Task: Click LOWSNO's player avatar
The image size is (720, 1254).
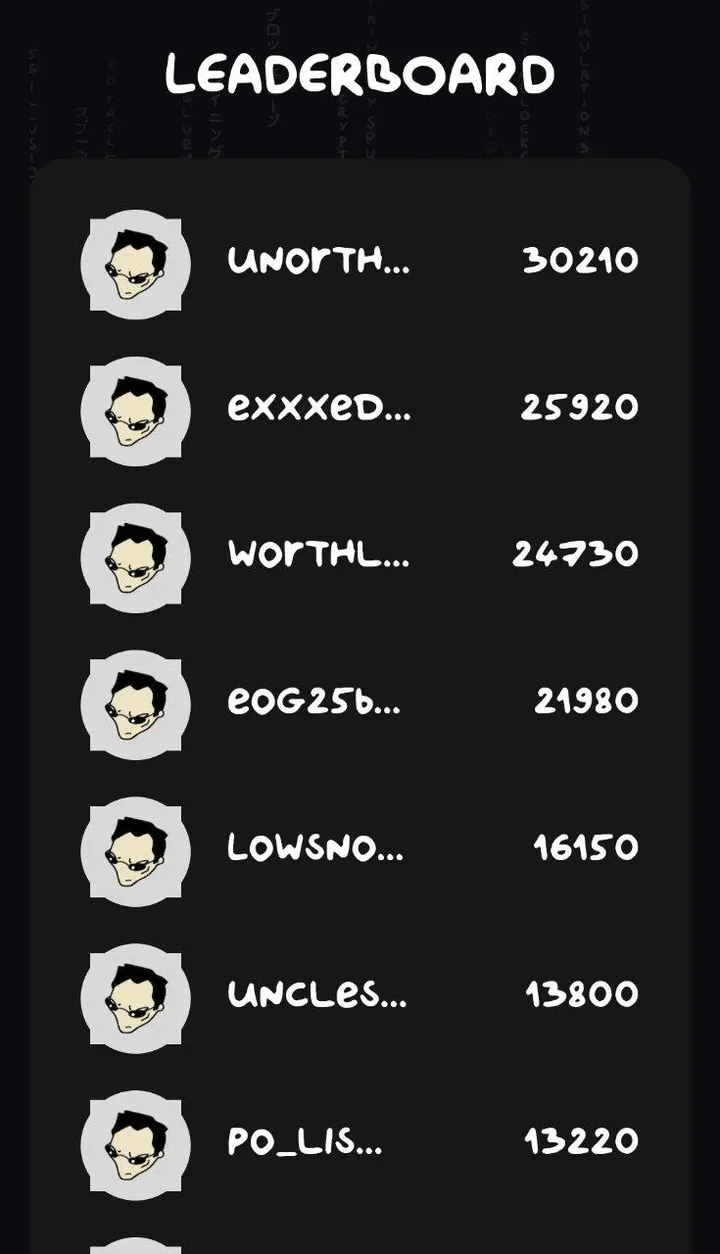Action: coord(135,851)
